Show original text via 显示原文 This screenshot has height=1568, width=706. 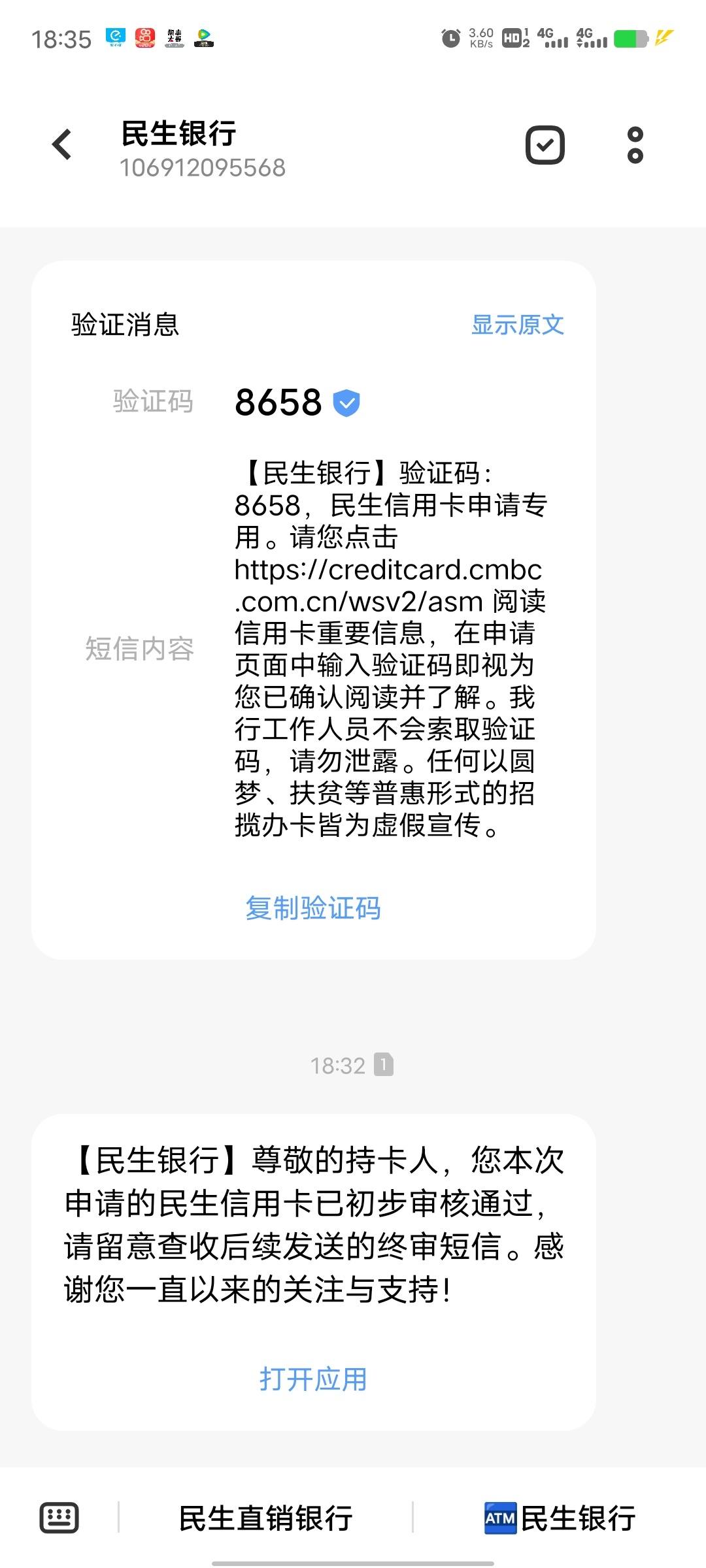pos(518,325)
